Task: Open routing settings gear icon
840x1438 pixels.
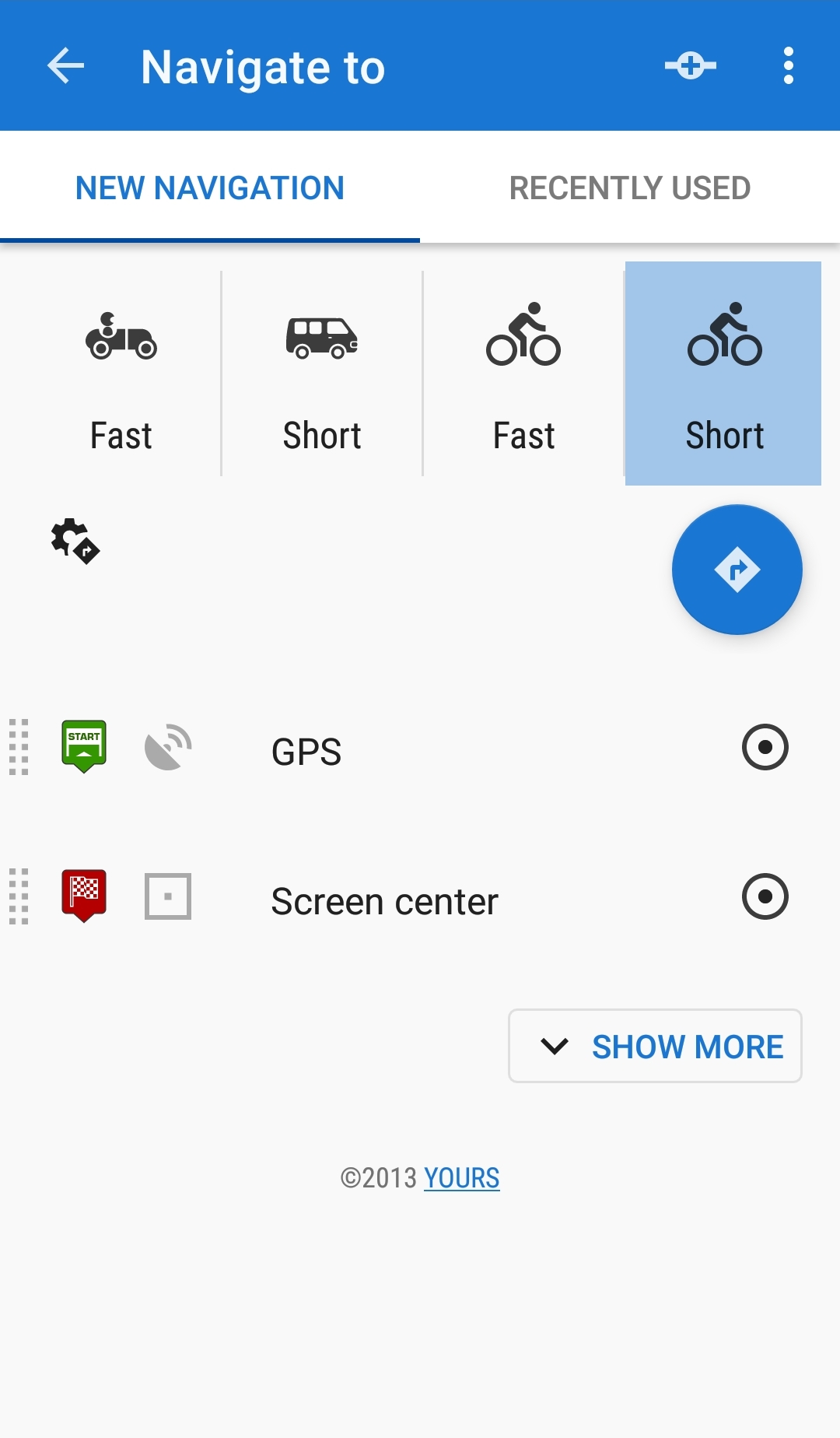Action: [75, 541]
